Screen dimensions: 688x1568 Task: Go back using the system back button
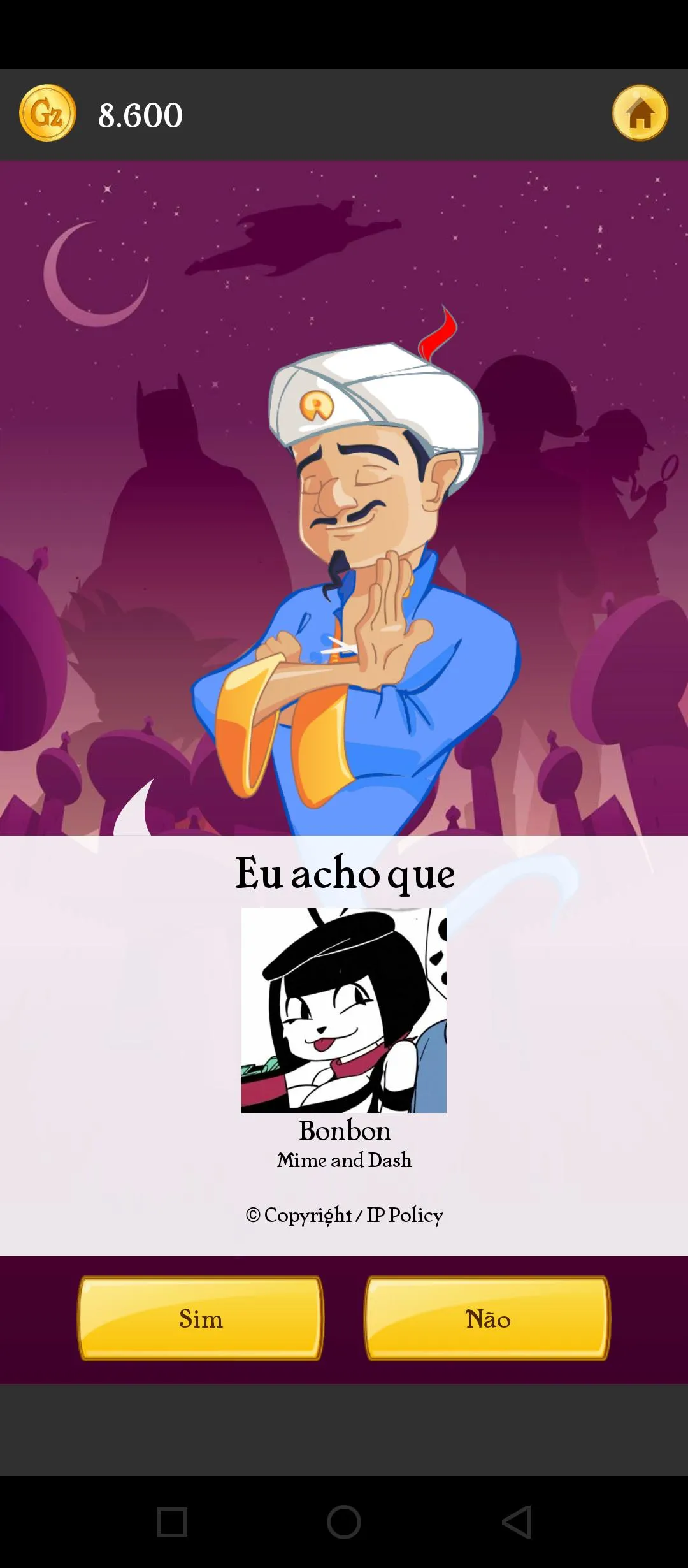click(517, 1522)
